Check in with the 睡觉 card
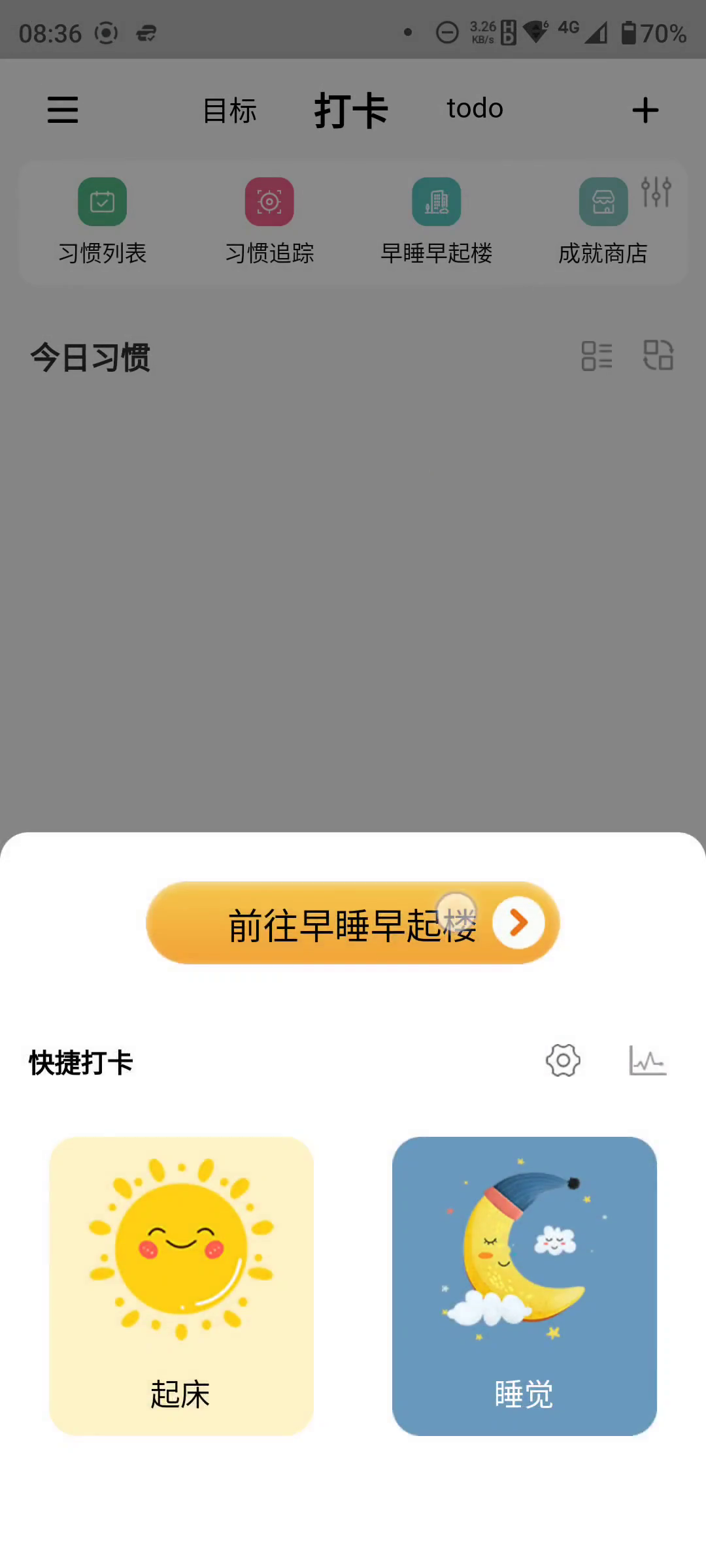Image resolution: width=706 pixels, height=1568 pixels. click(x=524, y=1285)
